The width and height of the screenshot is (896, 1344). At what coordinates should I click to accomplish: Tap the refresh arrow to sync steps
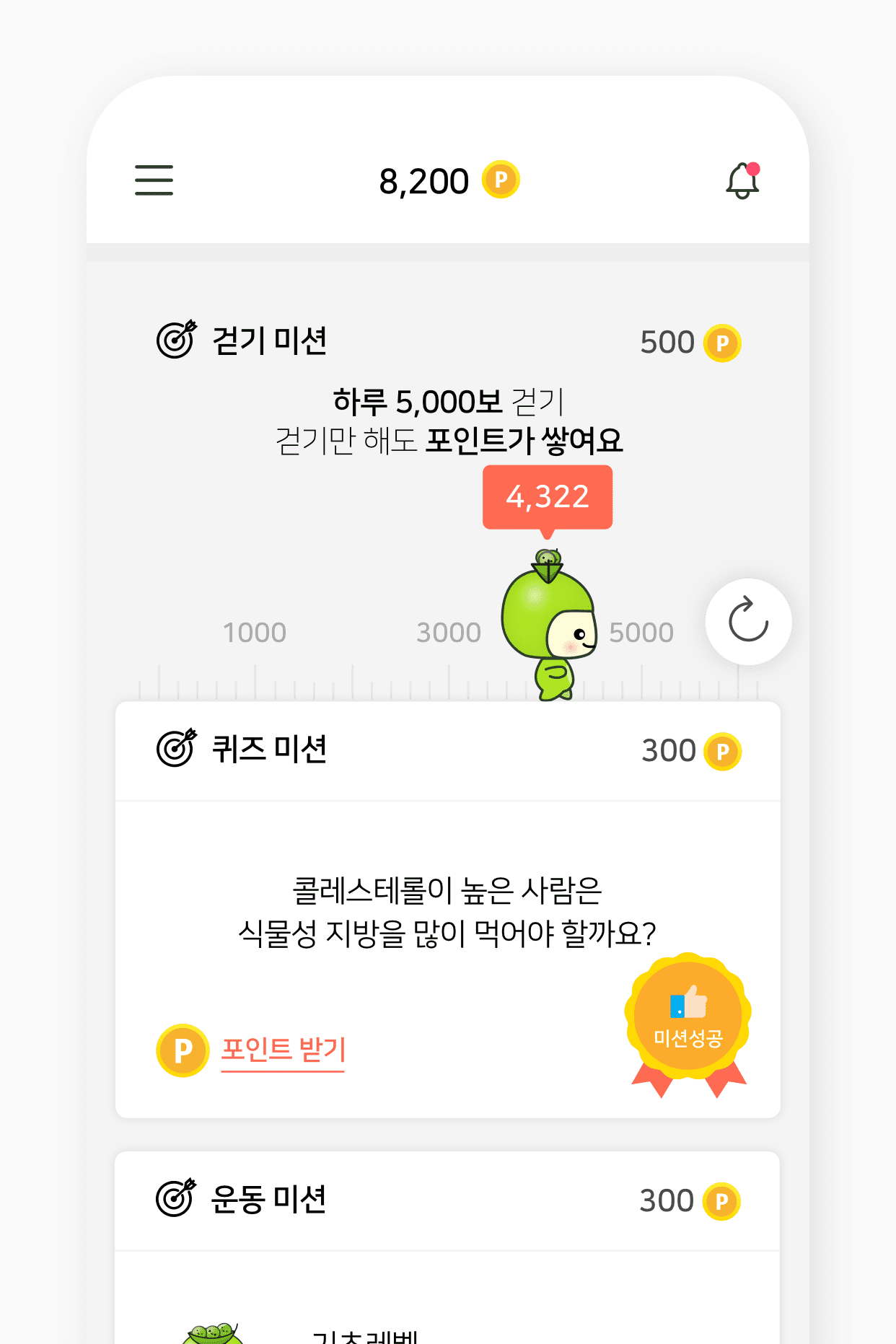coord(747,622)
